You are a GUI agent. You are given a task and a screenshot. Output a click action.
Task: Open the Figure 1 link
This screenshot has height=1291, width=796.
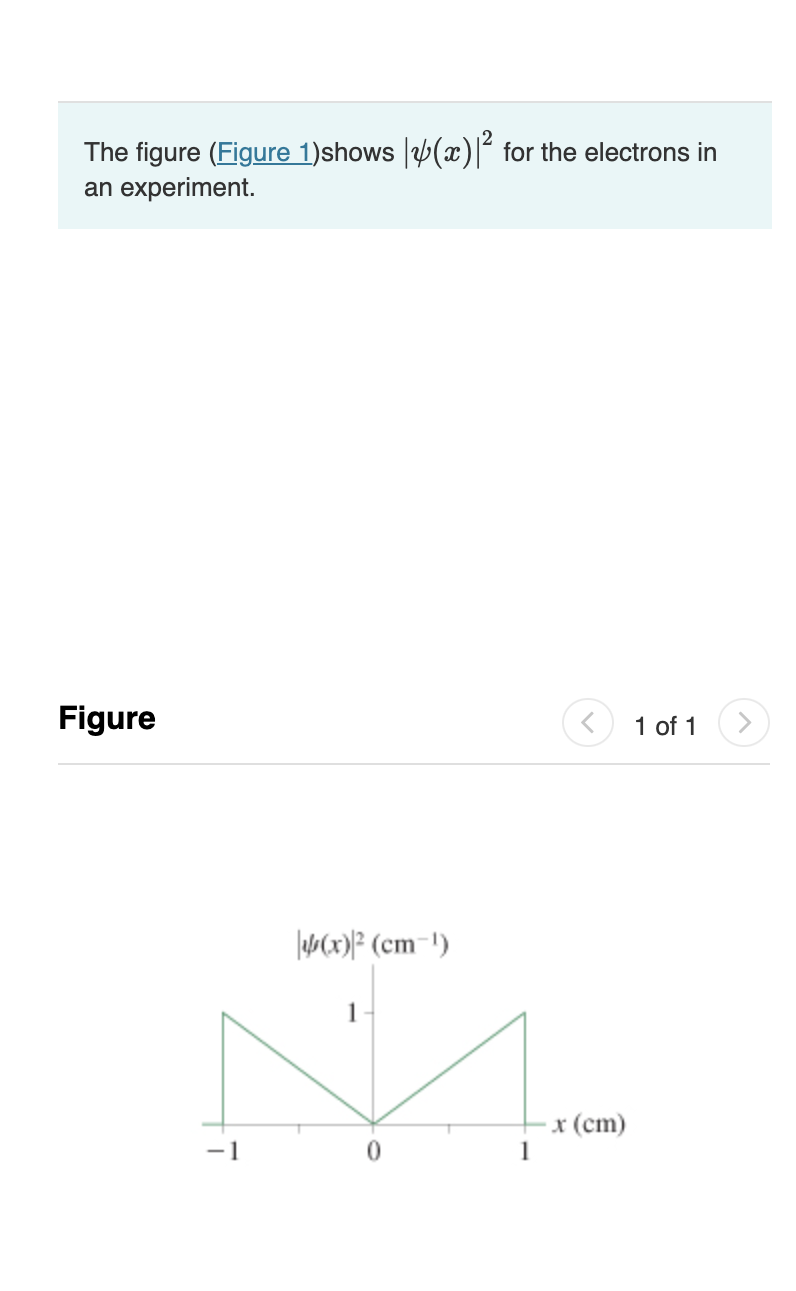pyautogui.click(x=264, y=153)
